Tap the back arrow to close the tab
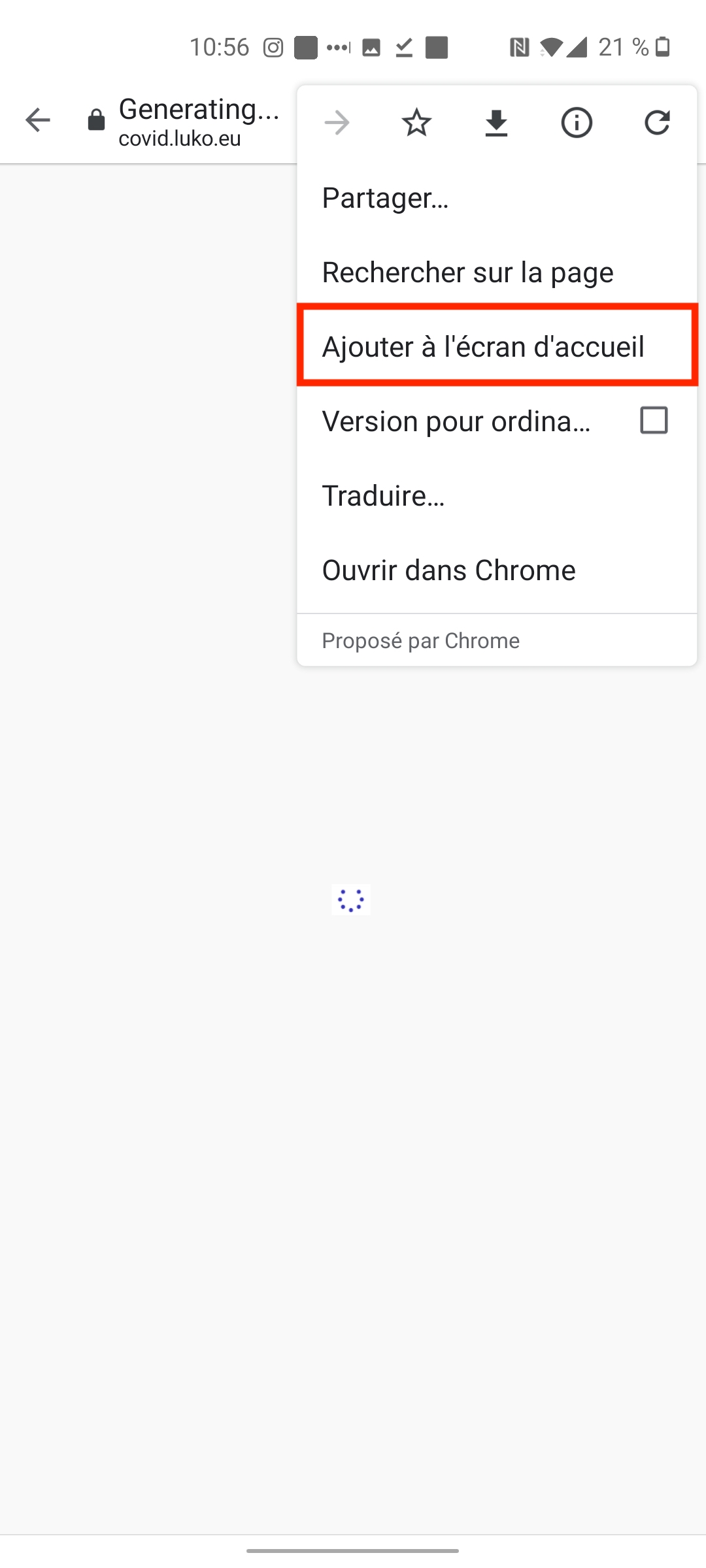 pyautogui.click(x=38, y=120)
